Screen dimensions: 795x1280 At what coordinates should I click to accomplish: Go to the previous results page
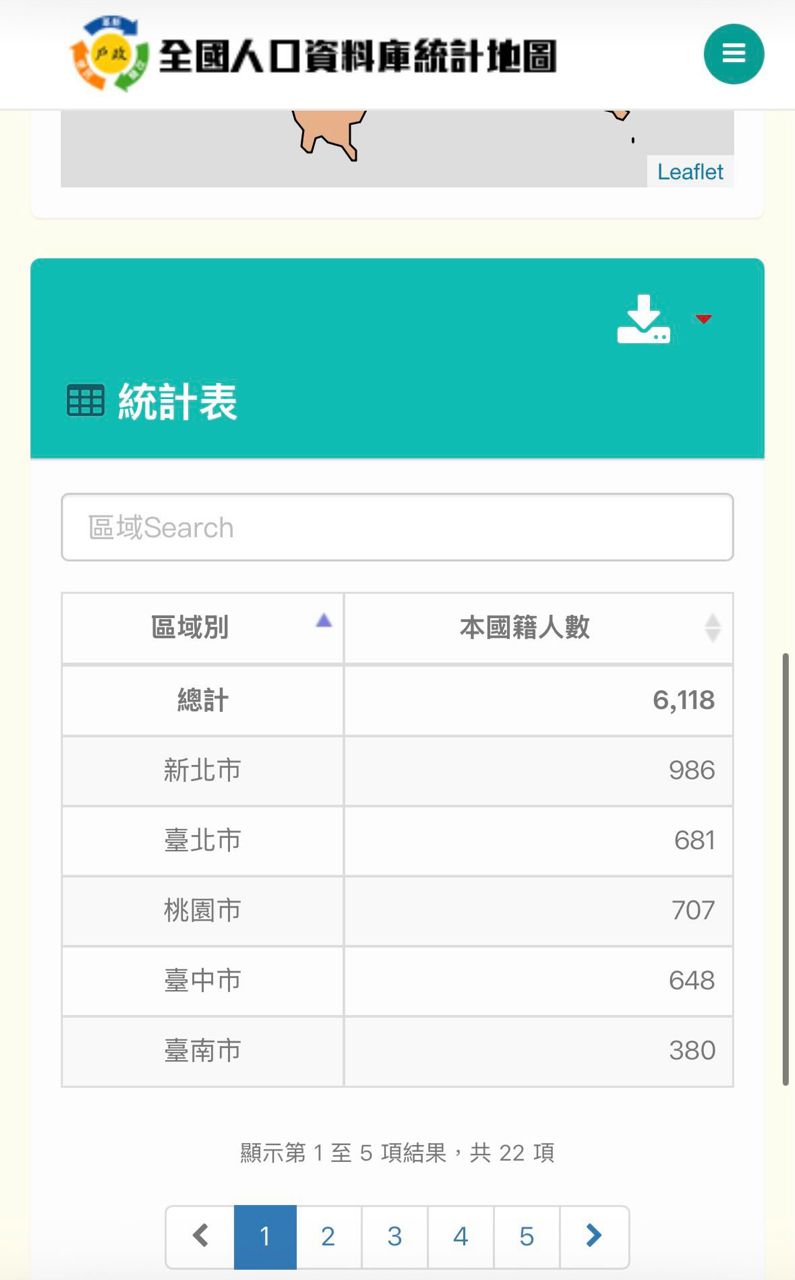tap(200, 1237)
